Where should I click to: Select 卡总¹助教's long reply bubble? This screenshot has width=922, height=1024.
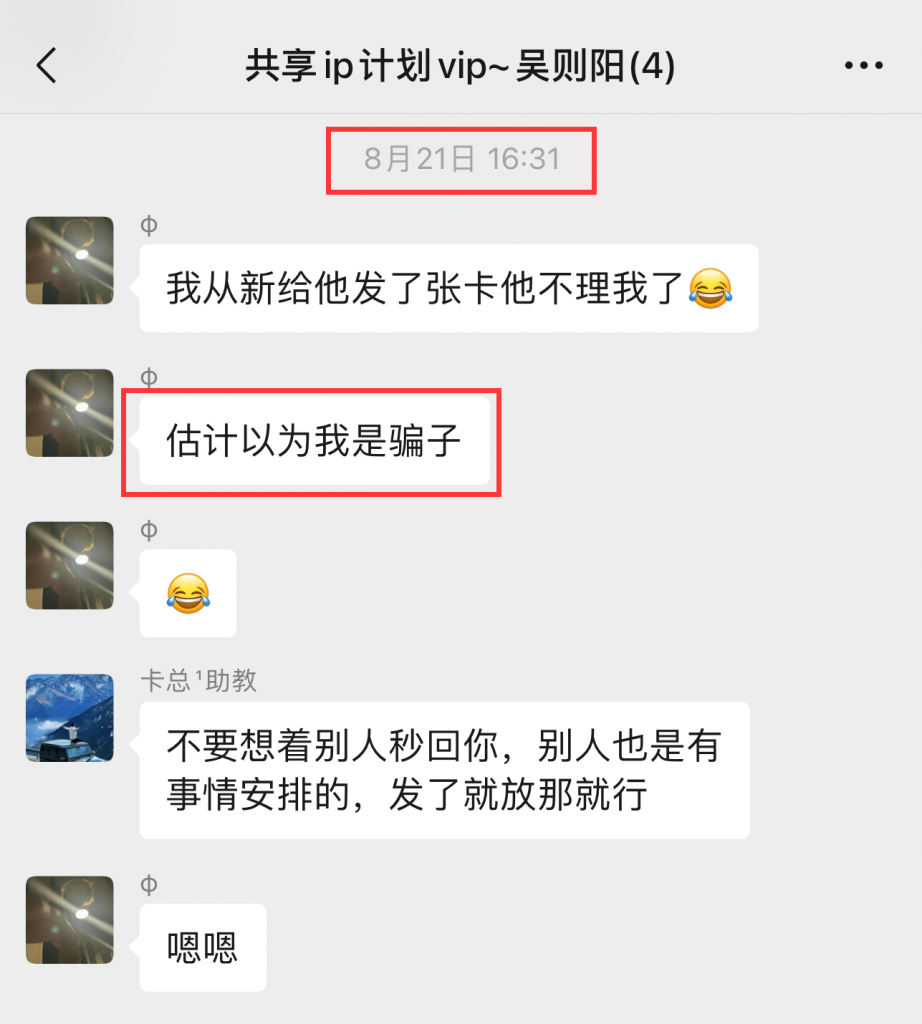[x=444, y=770]
